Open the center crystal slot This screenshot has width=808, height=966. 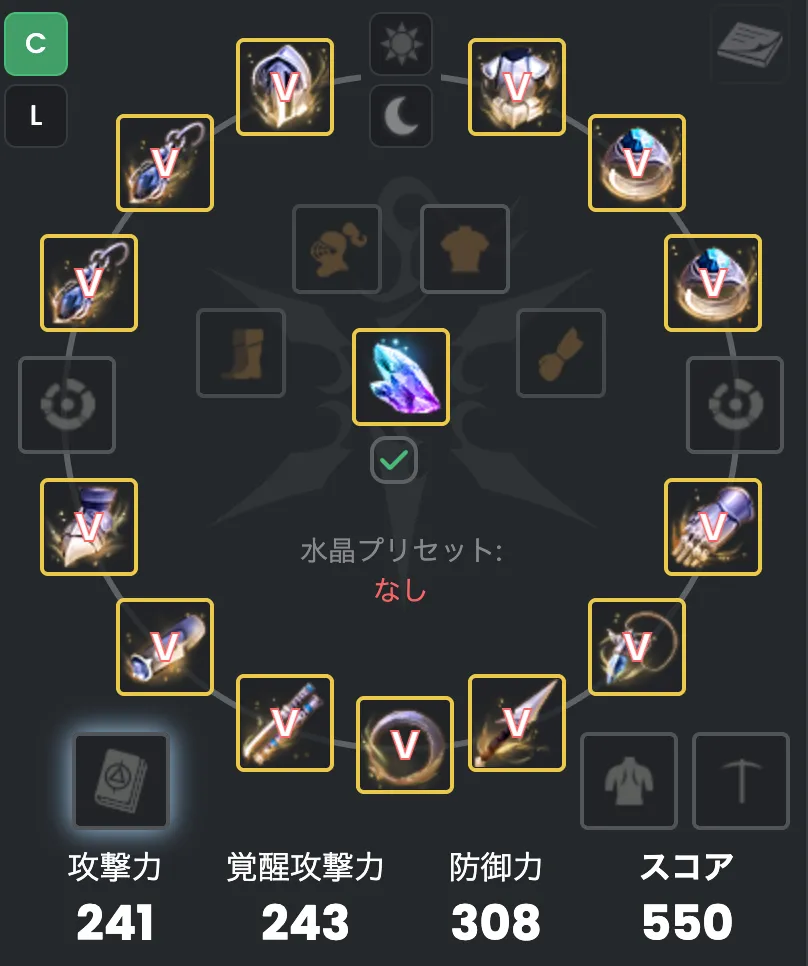pyautogui.click(x=401, y=377)
